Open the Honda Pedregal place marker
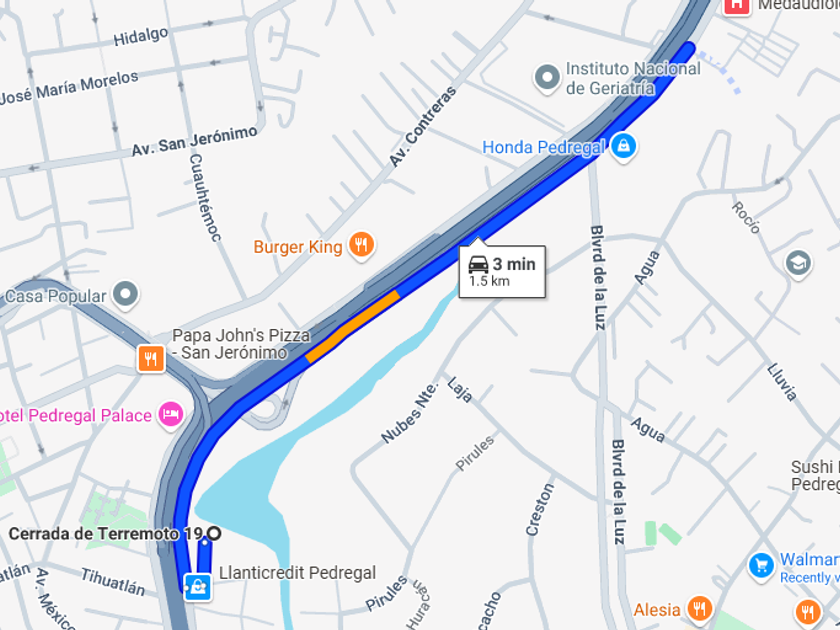840x630 pixels. (623, 146)
